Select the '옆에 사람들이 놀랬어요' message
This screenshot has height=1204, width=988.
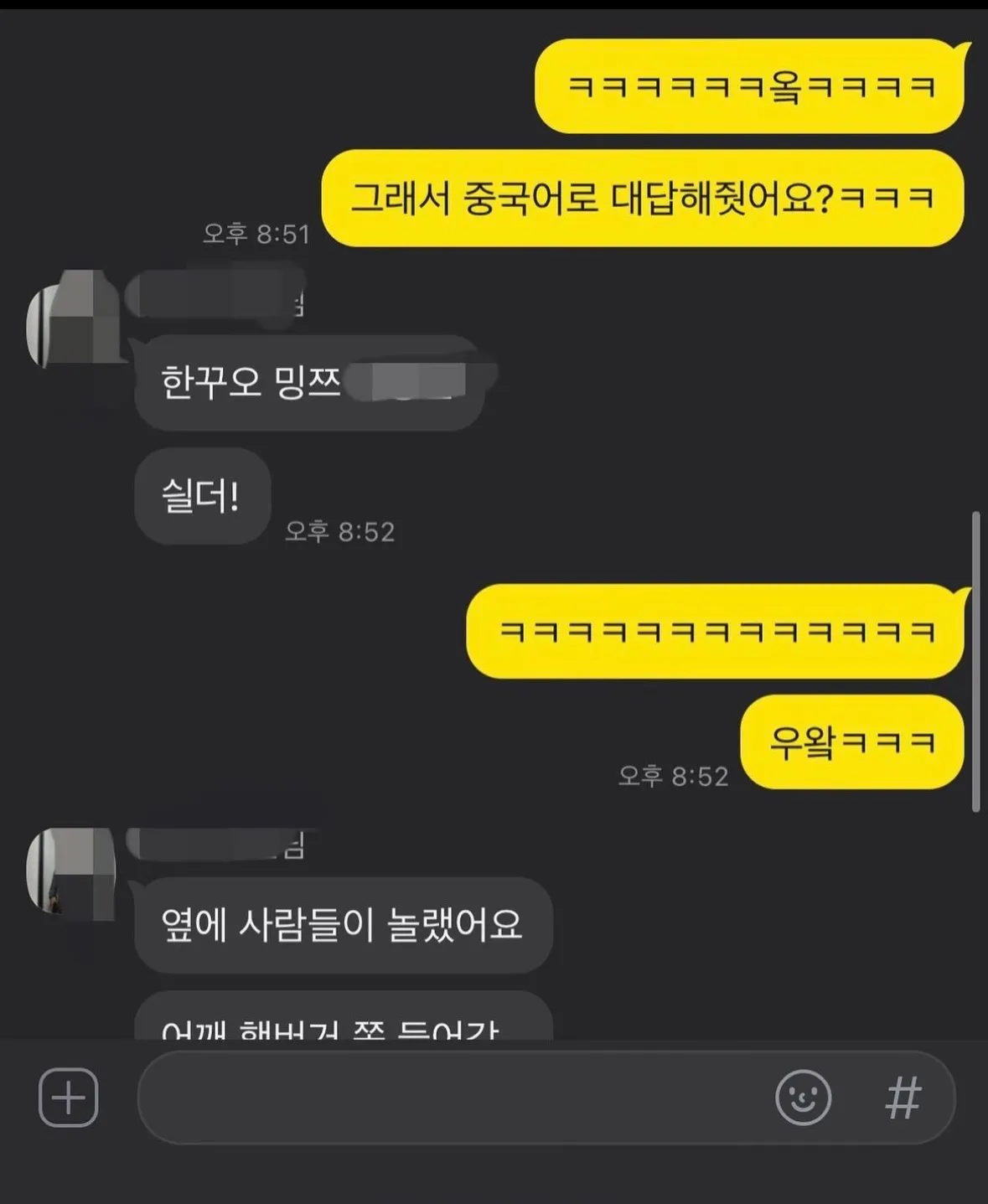(341, 926)
